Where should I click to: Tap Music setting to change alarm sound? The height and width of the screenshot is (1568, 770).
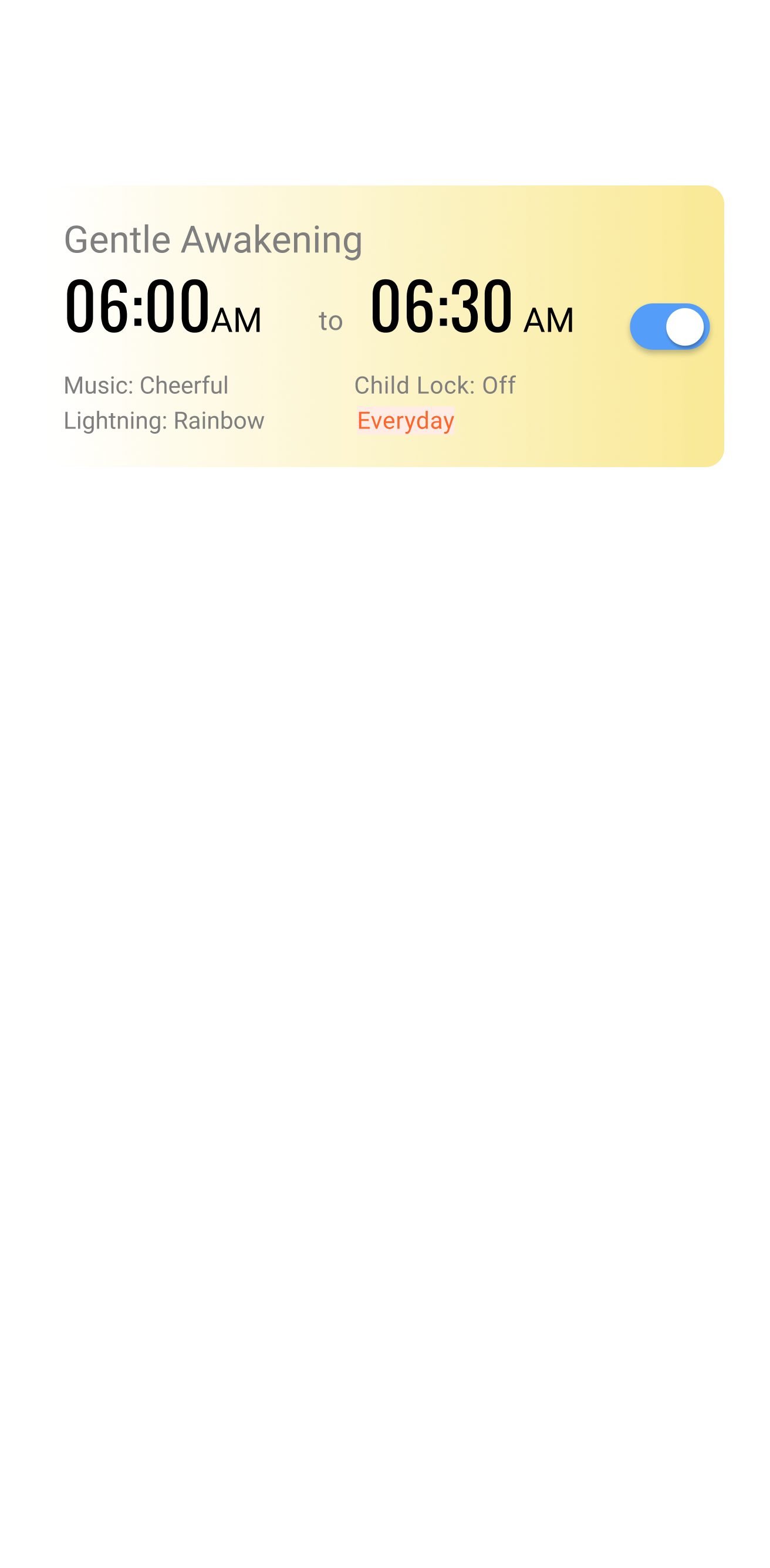tap(146, 384)
